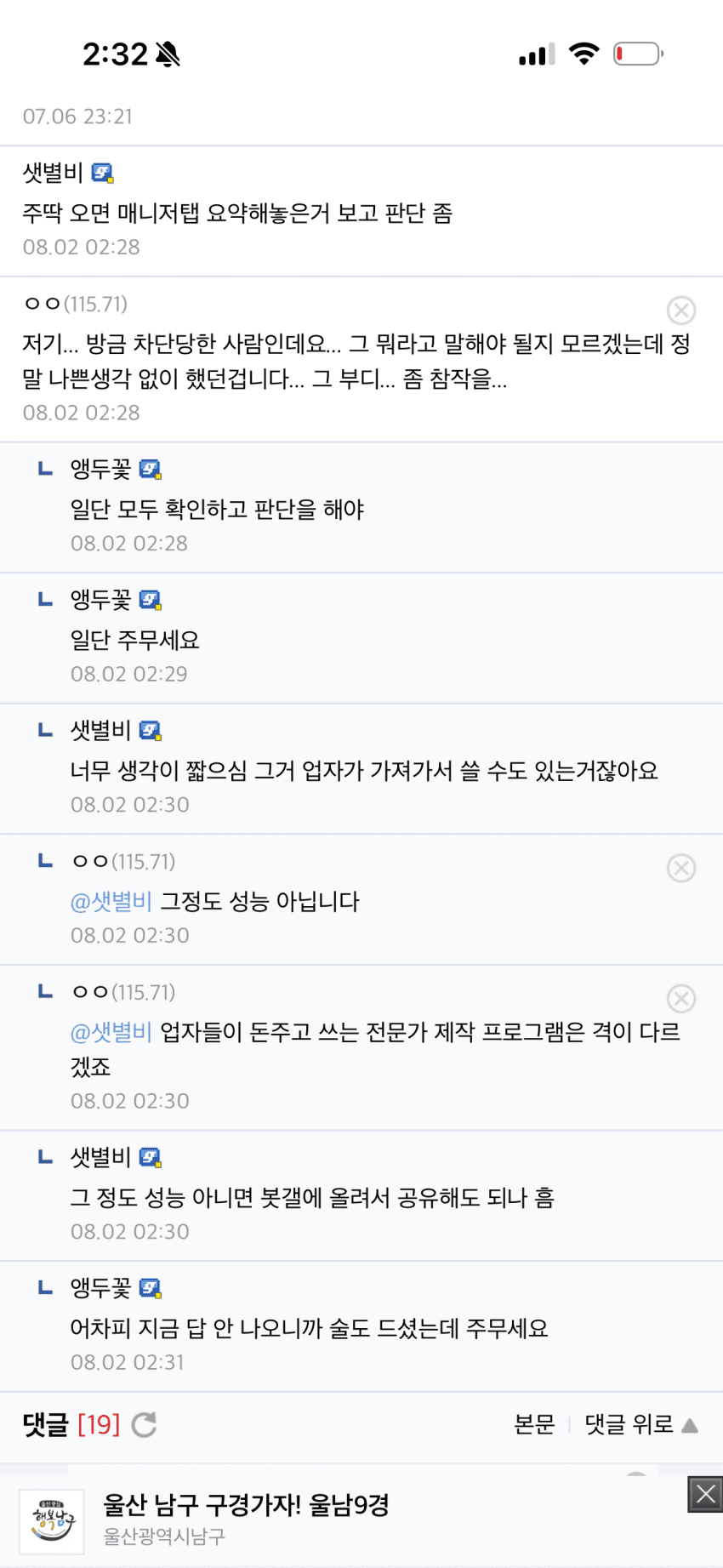Open 샛별비 profile on 매니저탭 comment
723x1568 pixels.
click(x=53, y=173)
